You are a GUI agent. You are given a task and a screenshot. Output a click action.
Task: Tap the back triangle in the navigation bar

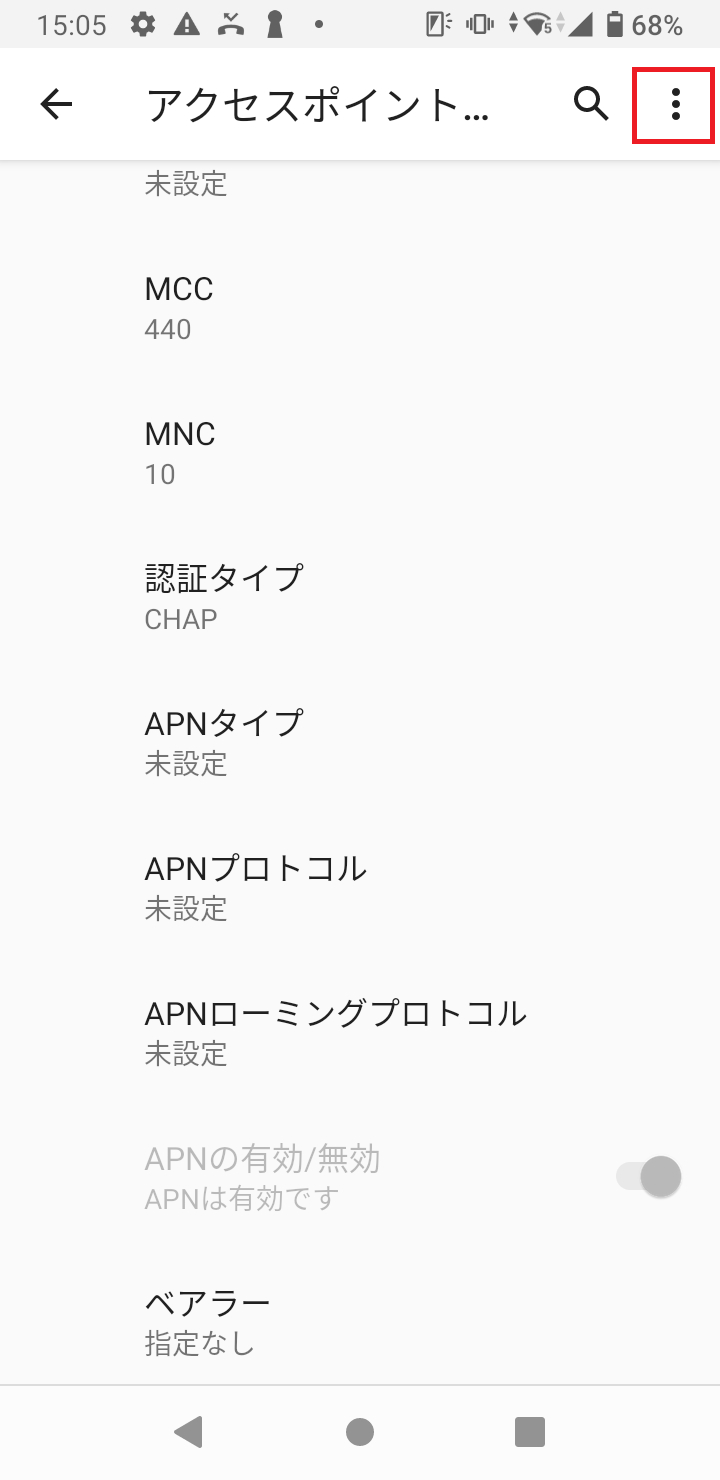coord(188,1432)
